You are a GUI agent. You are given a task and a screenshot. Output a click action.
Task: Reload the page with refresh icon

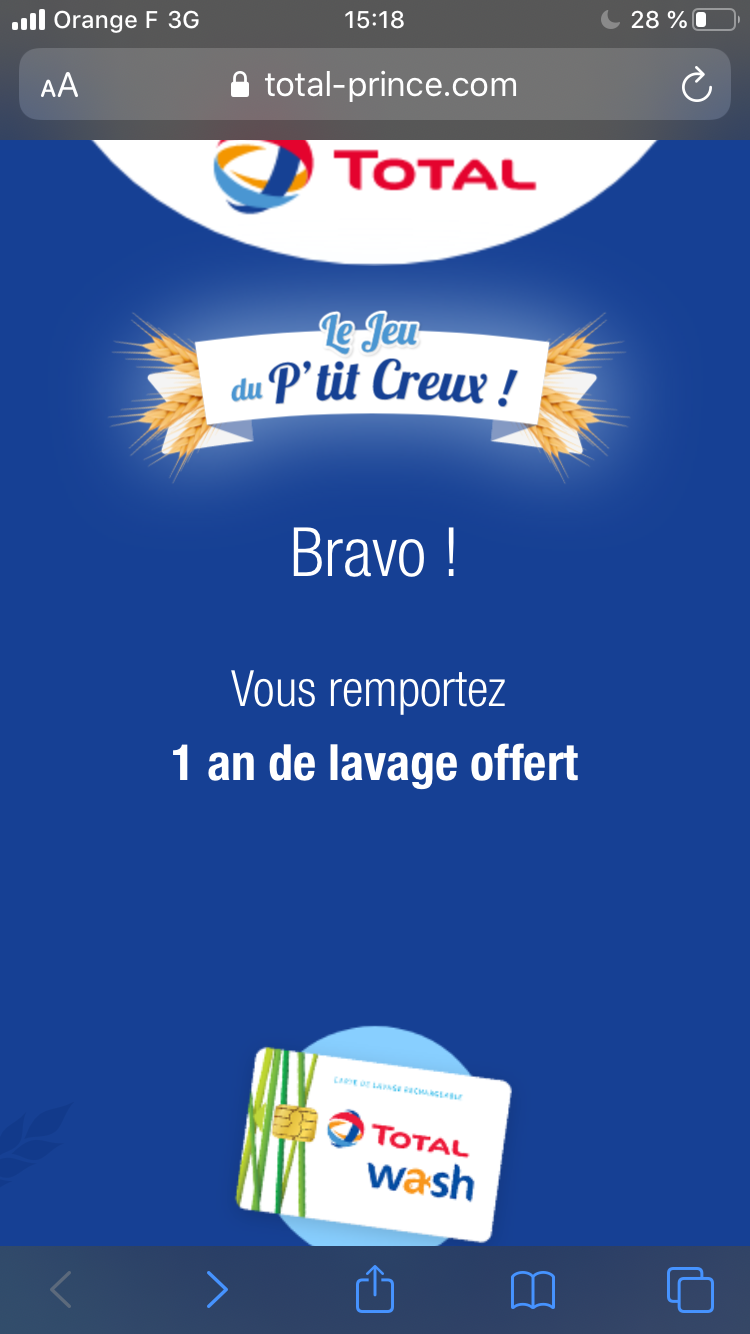click(696, 85)
